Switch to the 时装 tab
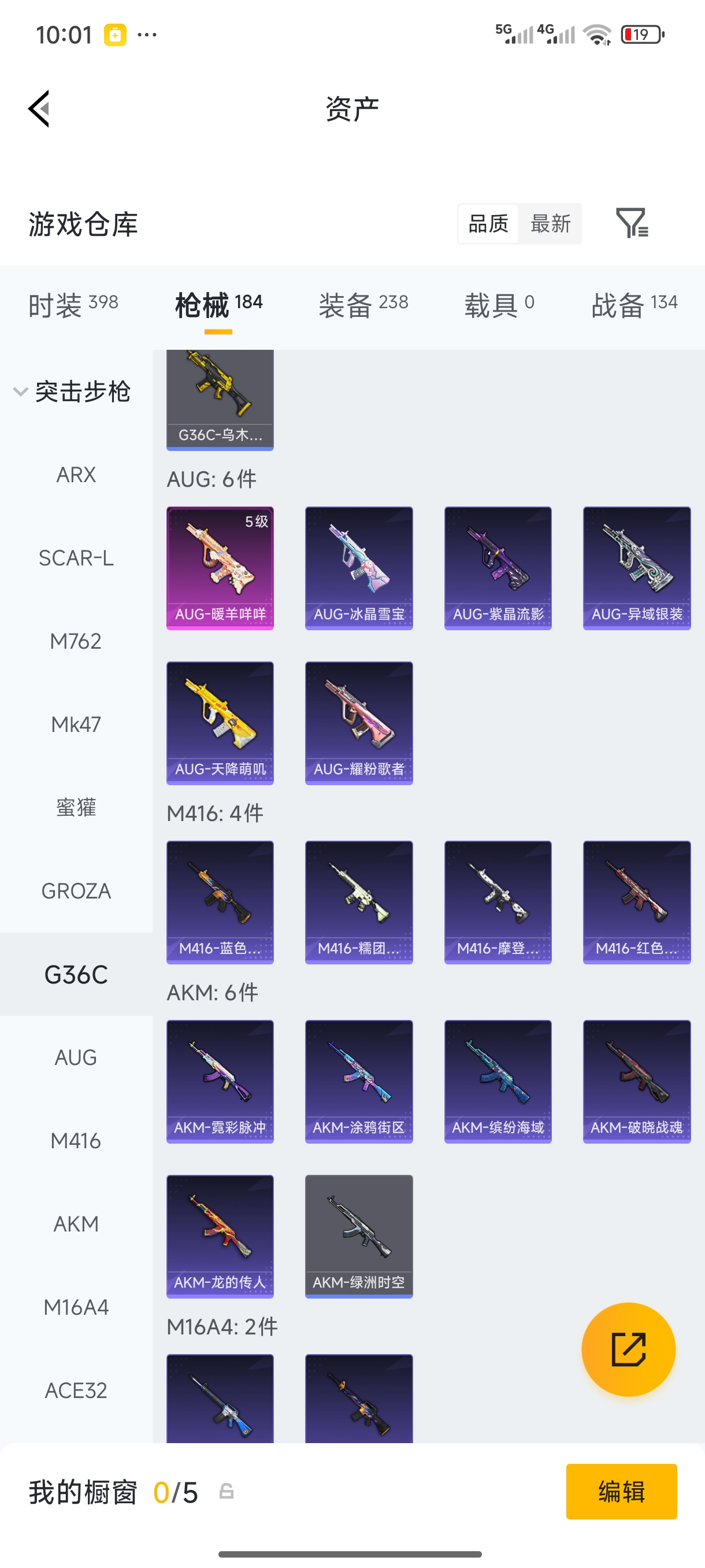 point(73,304)
